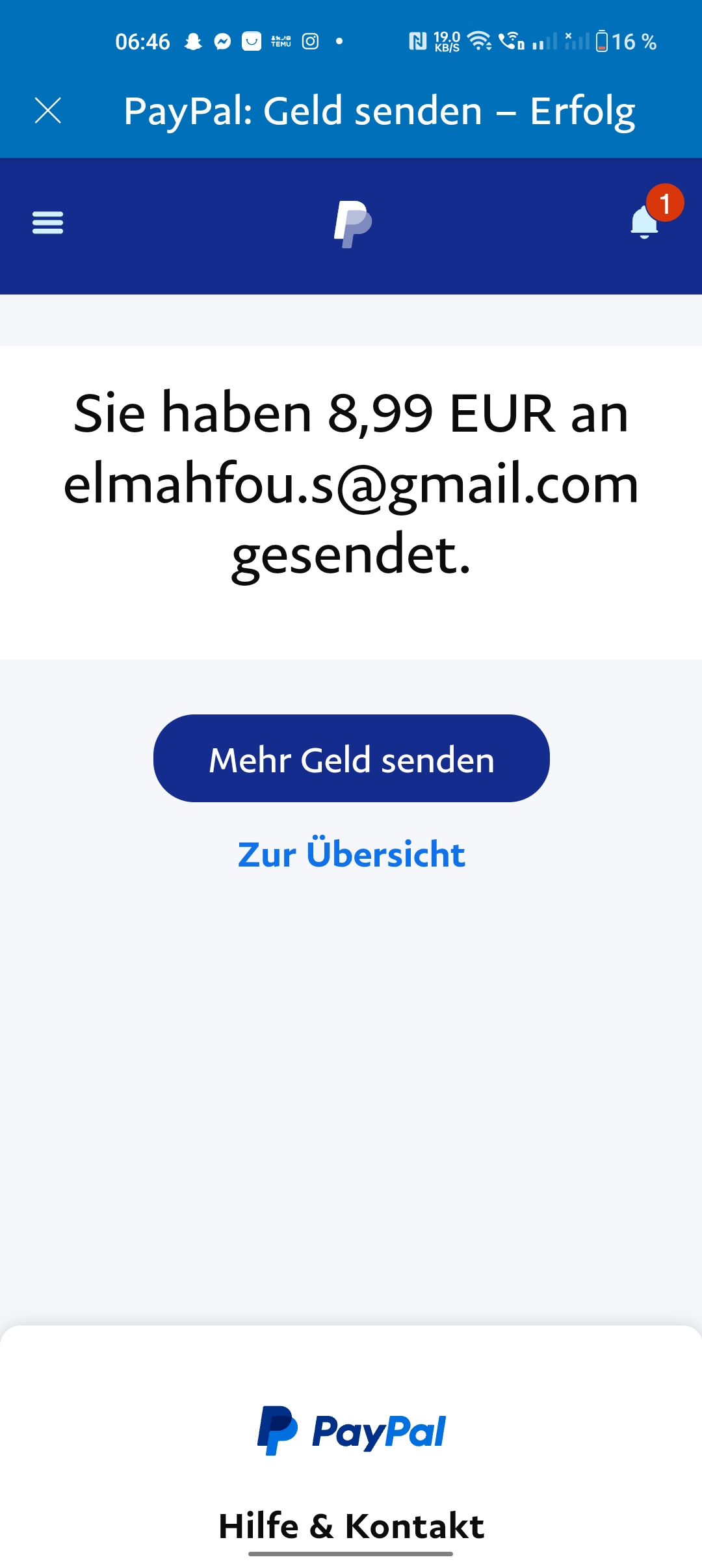The image size is (702, 1568).
Task: Open Hilfe & Kontakt
Action: pyautogui.click(x=351, y=1525)
